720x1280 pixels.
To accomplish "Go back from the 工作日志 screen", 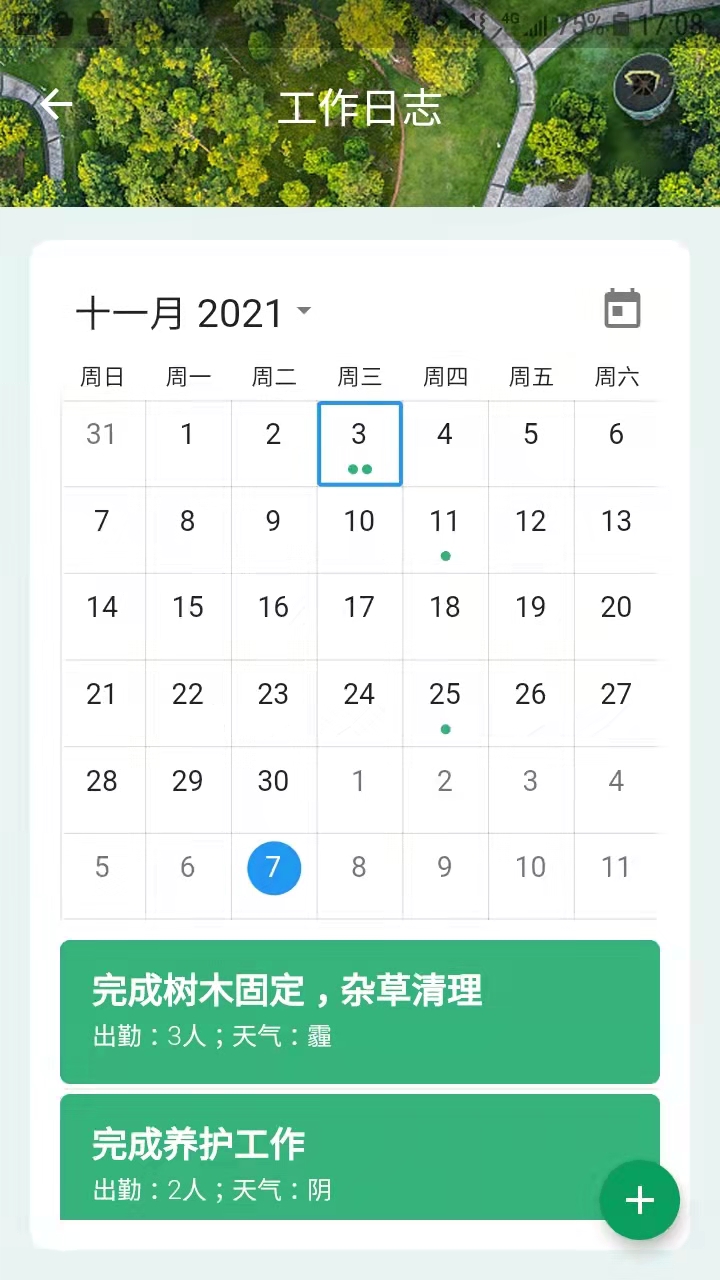I will tap(56, 103).
